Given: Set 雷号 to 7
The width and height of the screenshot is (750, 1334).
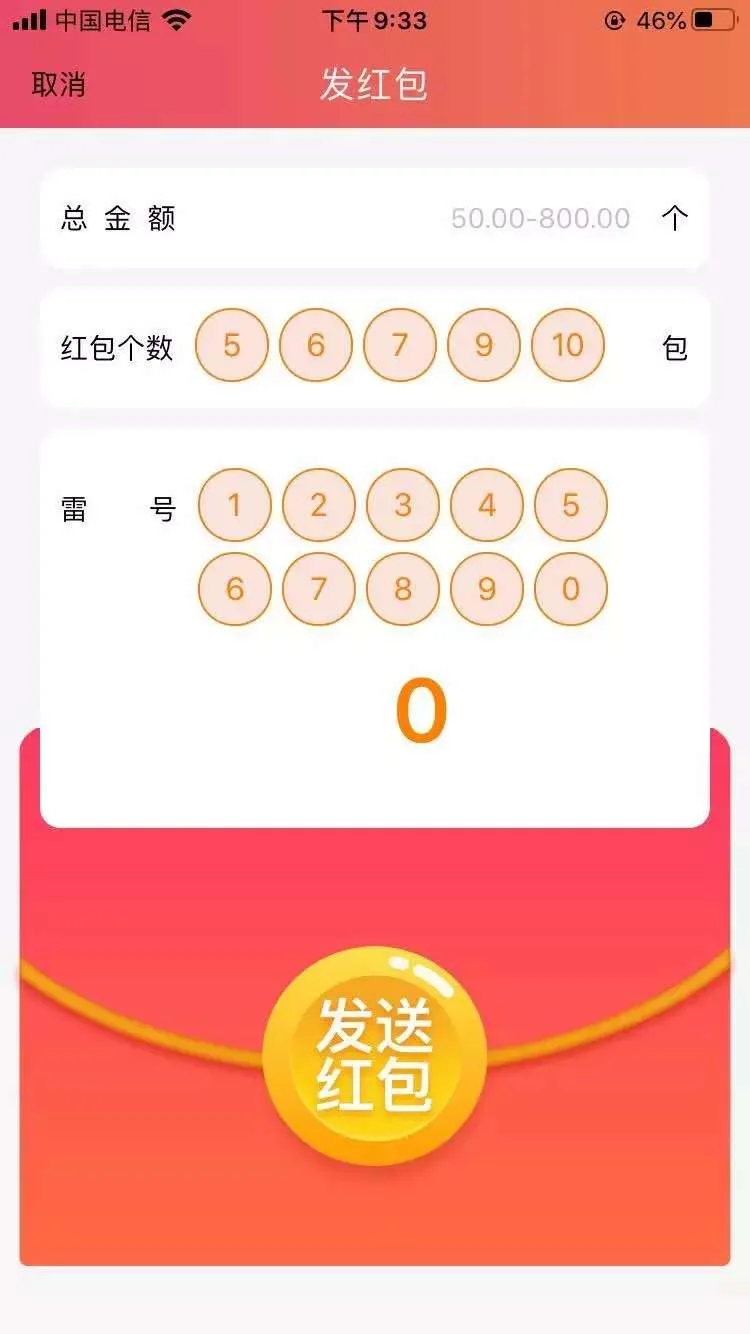Looking at the screenshot, I should click(319, 589).
